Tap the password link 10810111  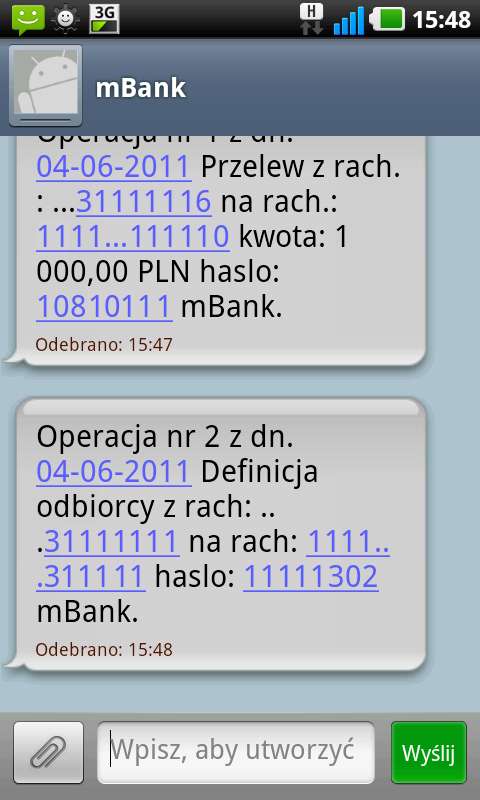tap(104, 307)
